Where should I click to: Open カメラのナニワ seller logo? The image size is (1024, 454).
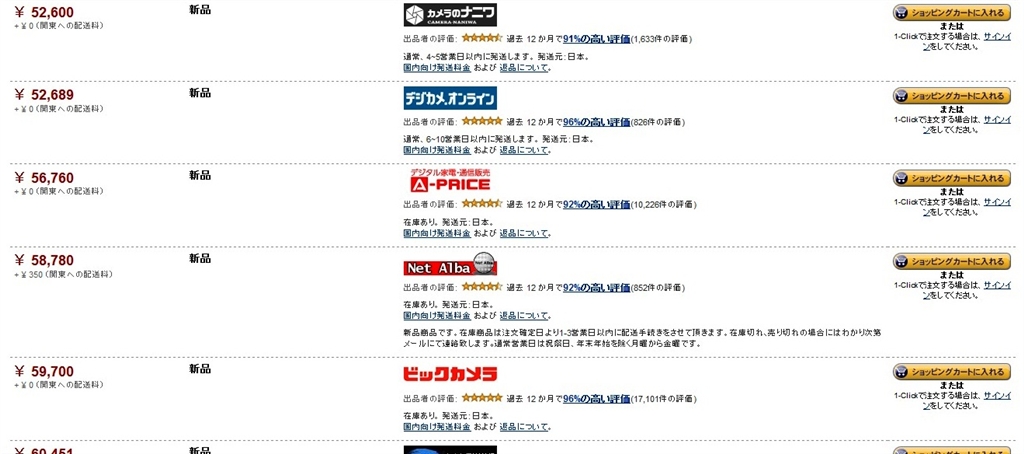point(450,15)
